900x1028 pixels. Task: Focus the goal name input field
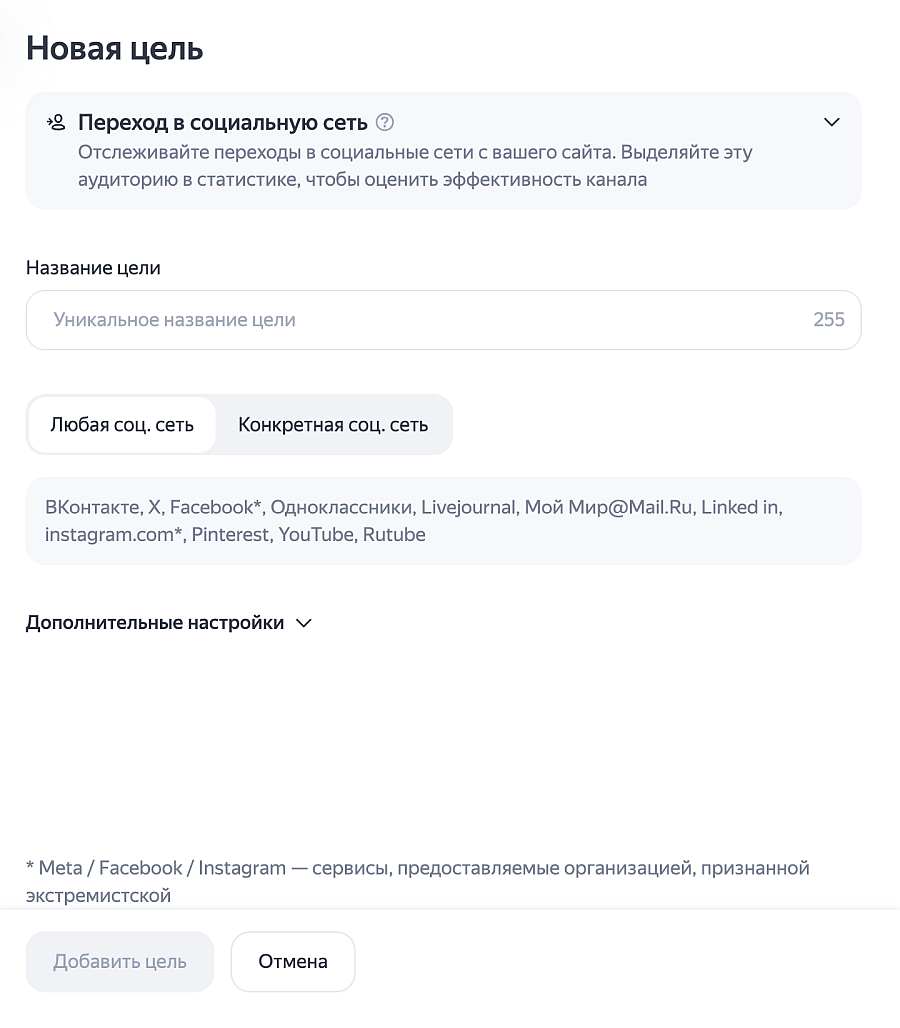click(x=443, y=320)
